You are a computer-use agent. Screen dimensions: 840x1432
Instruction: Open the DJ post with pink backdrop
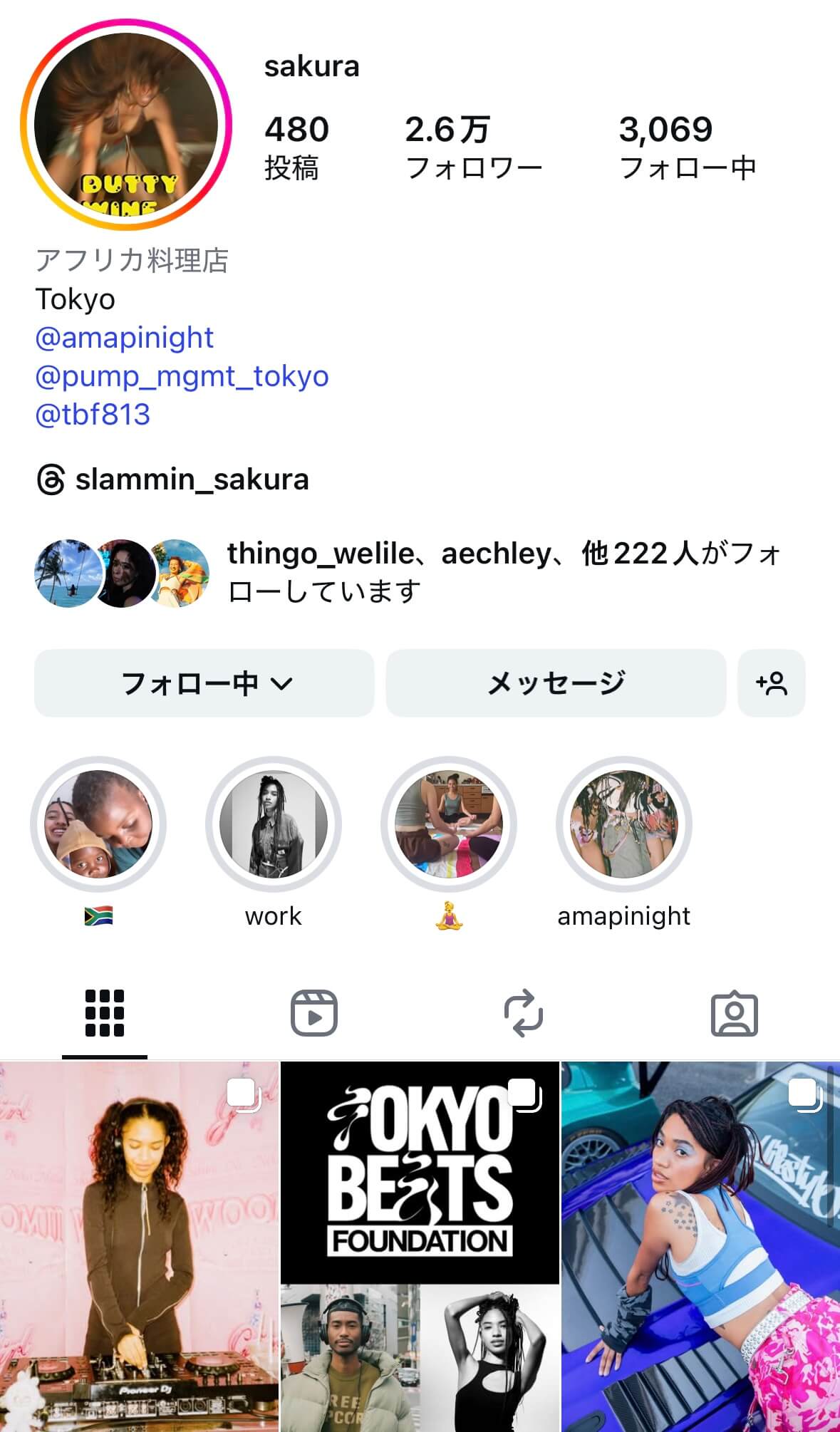[139, 1247]
